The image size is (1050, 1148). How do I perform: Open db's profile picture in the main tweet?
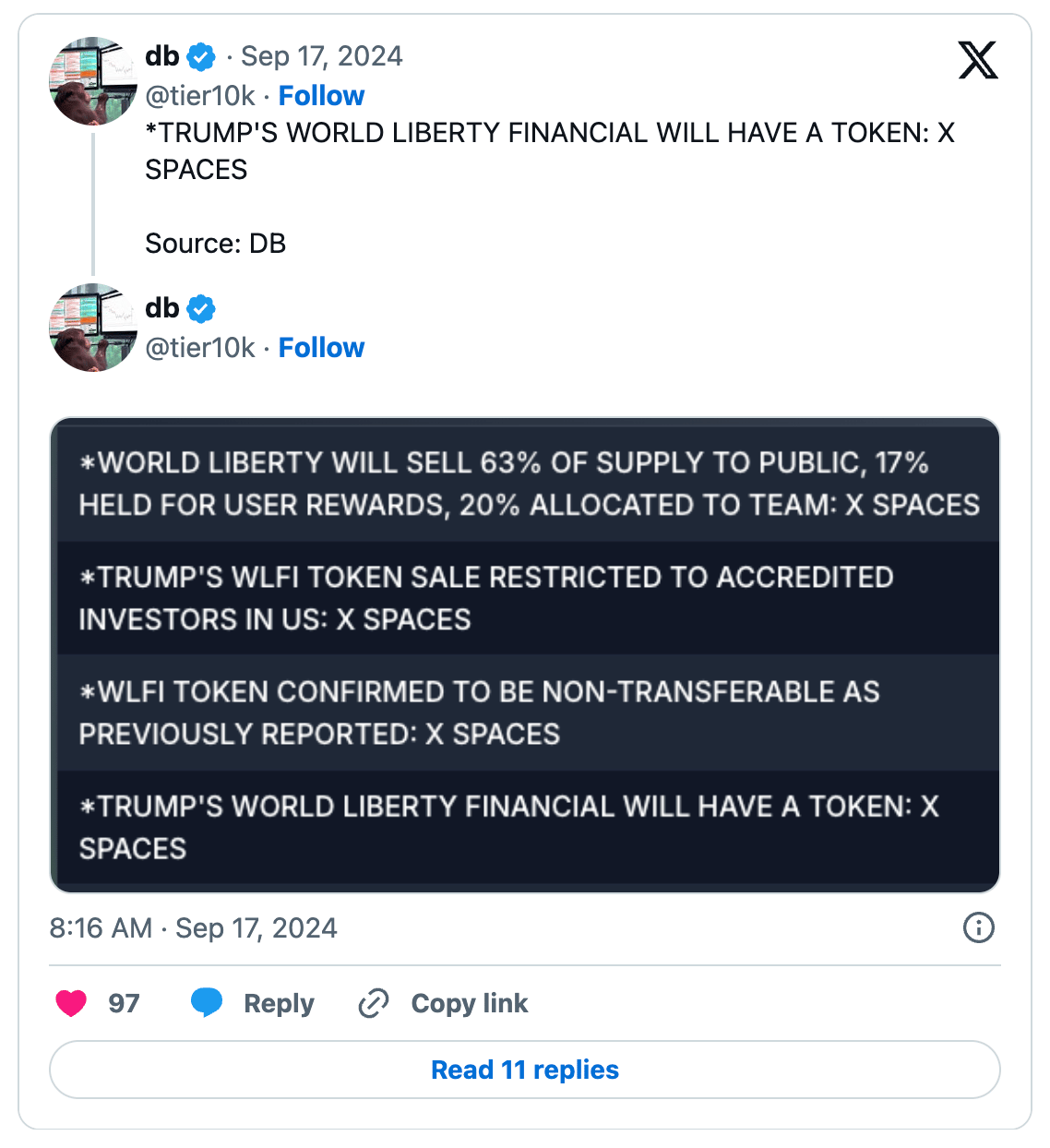(x=93, y=328)
